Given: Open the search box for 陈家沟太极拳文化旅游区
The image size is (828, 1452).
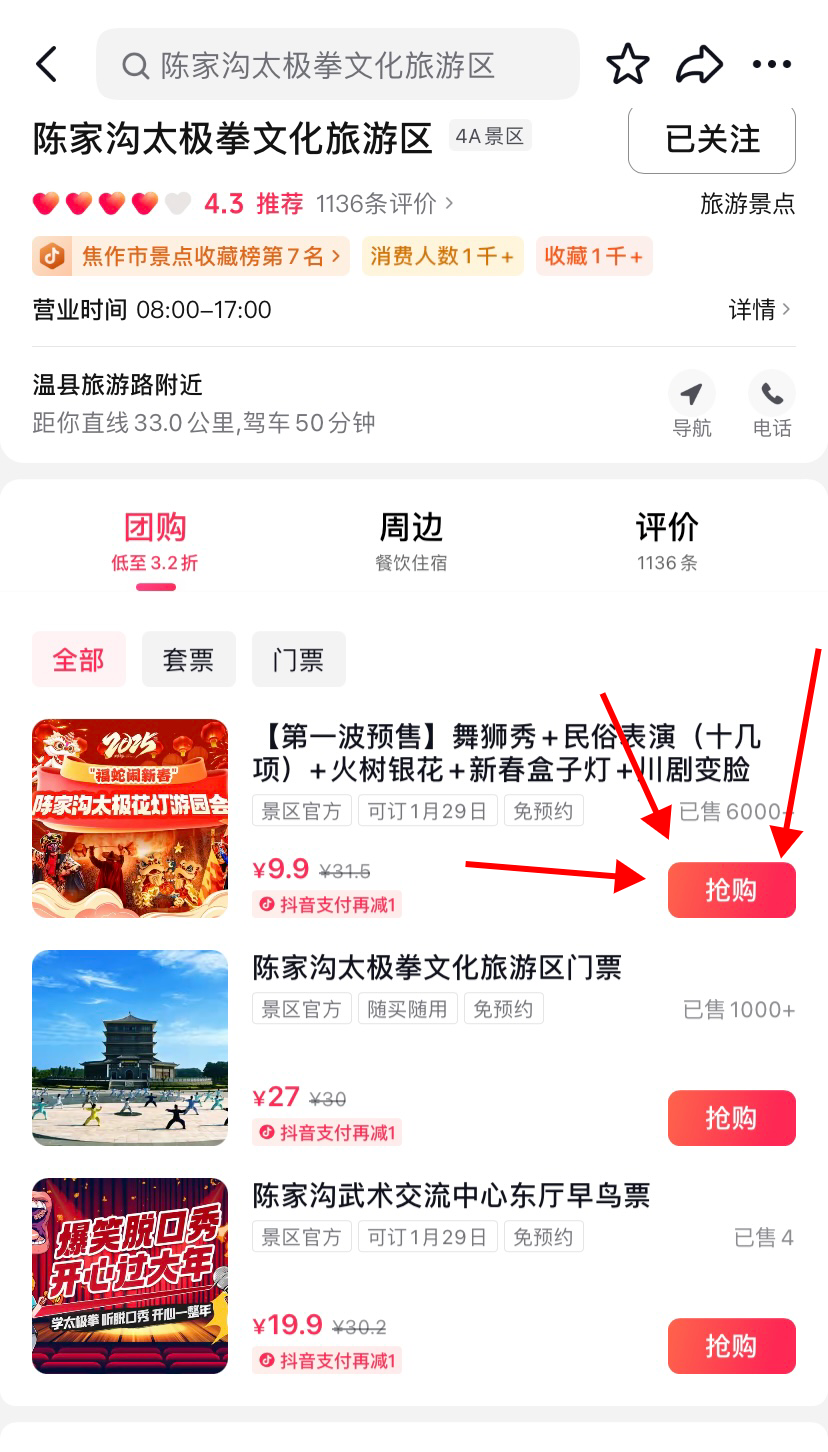Looking at the screenshot, I should pos(338,65).
